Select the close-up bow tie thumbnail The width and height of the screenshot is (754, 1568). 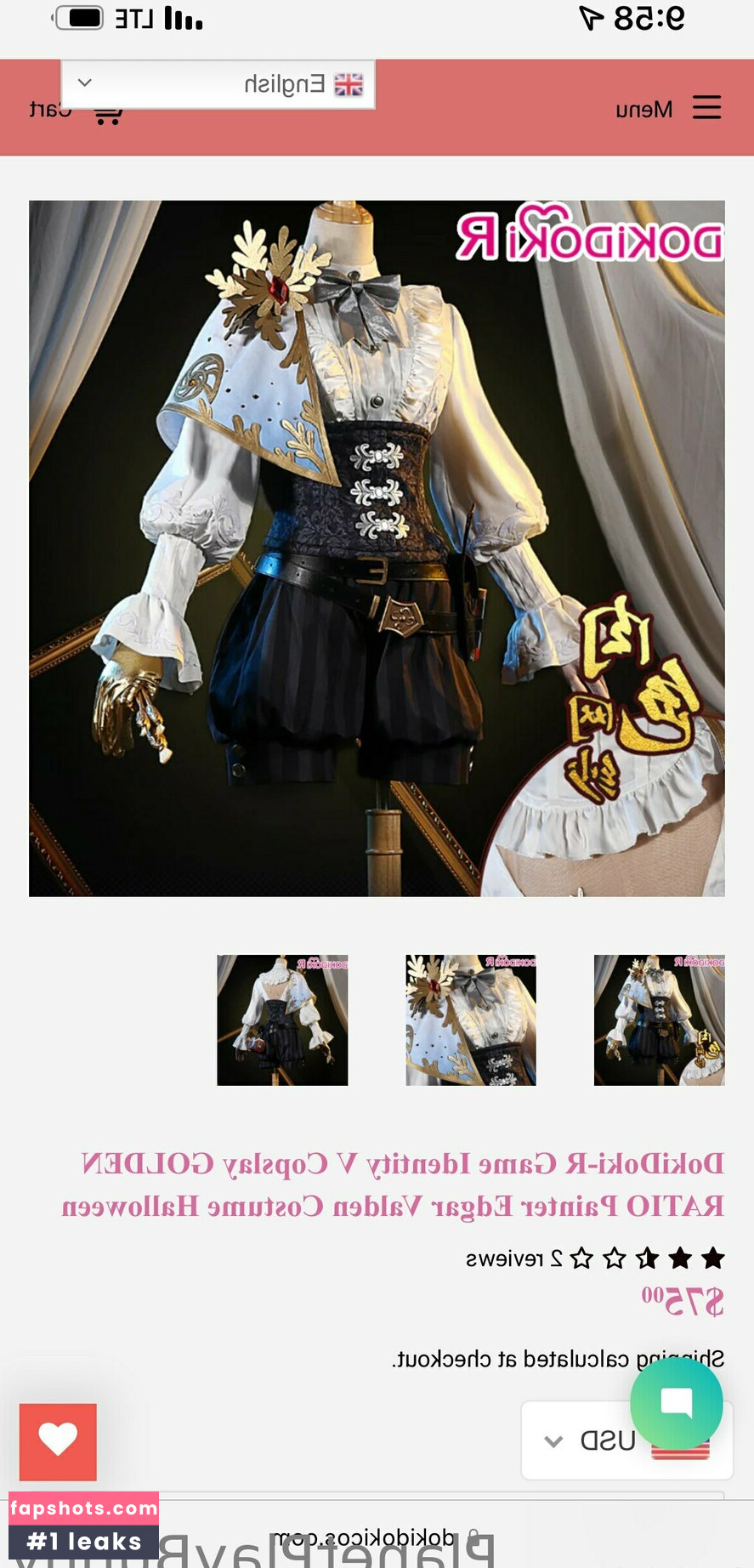click(x=471, y=1020)
